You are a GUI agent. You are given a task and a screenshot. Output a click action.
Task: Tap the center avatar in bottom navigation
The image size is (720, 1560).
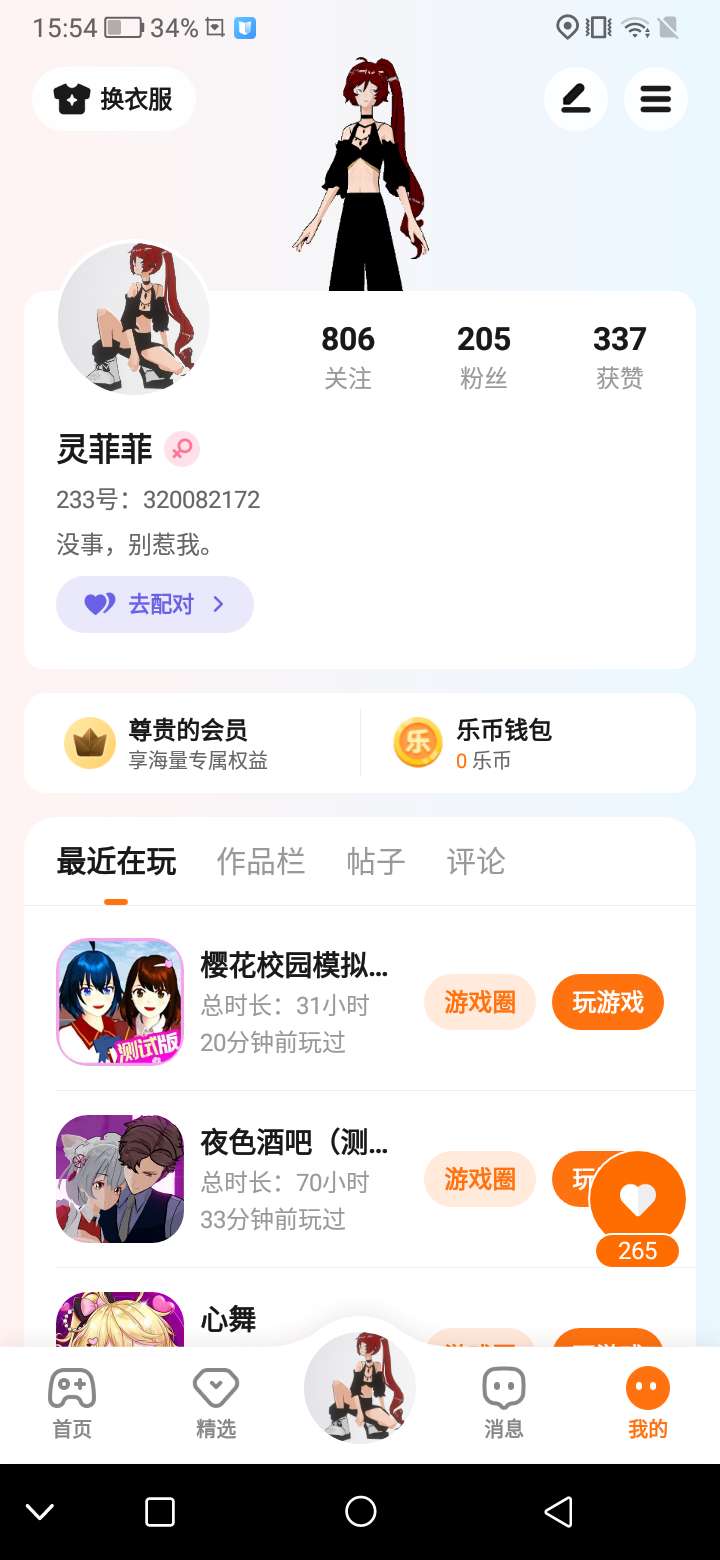tap(360, 1388)
